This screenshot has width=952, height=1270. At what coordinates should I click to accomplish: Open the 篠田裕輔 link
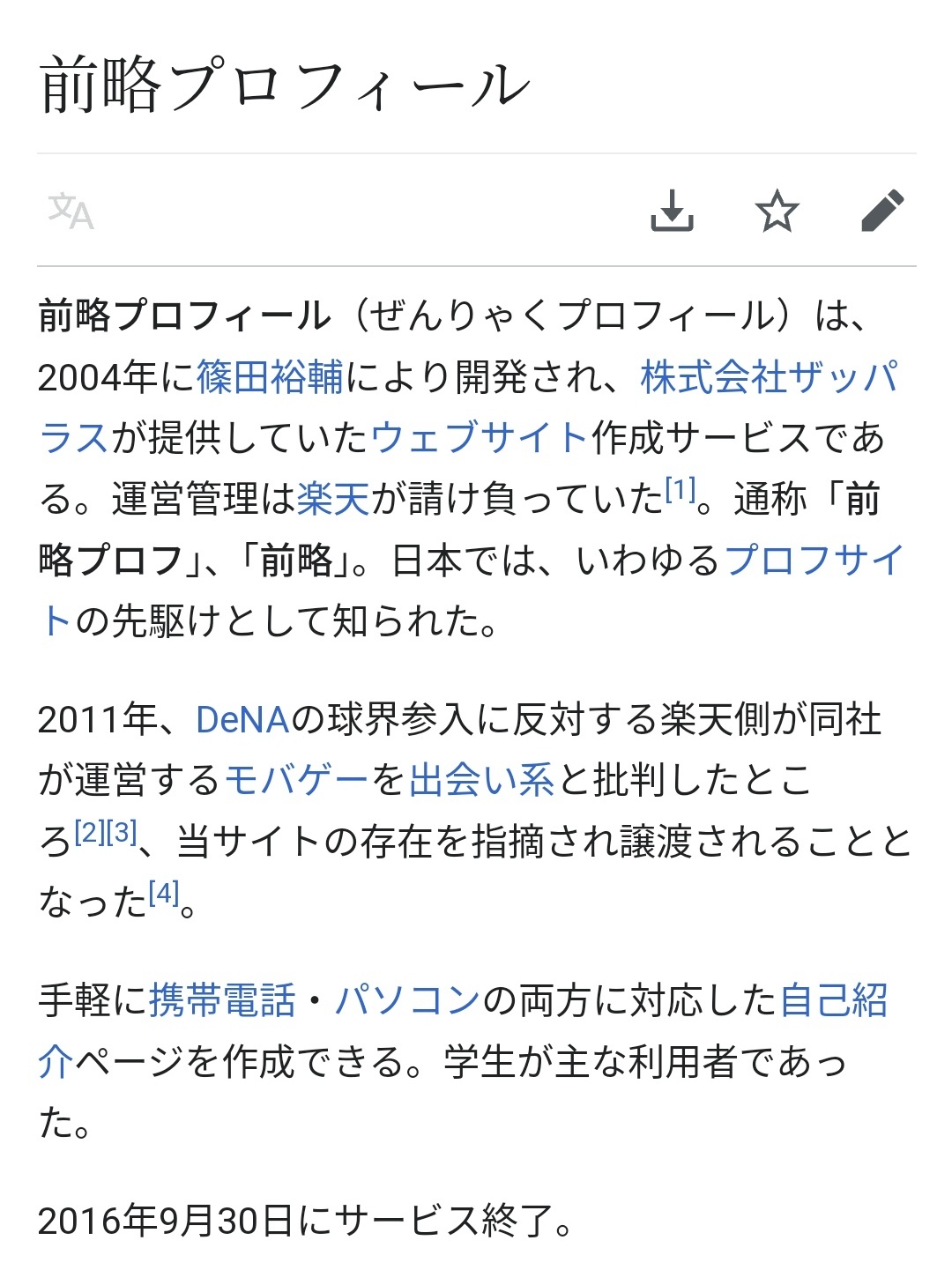click(x=270, y=376)
